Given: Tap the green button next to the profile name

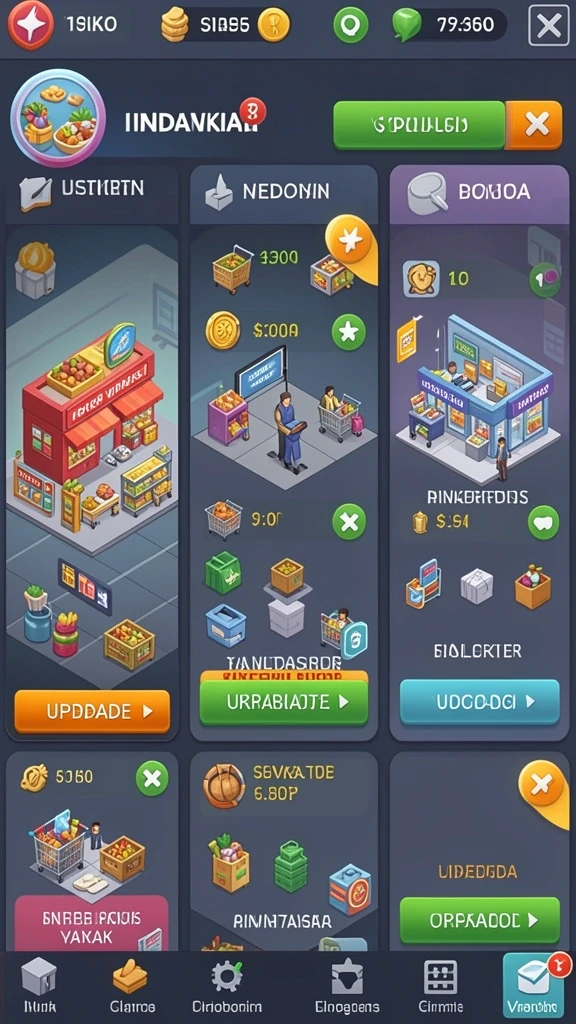Looking at the screenshot, I should pyautogui.click(x=419, y=124).
